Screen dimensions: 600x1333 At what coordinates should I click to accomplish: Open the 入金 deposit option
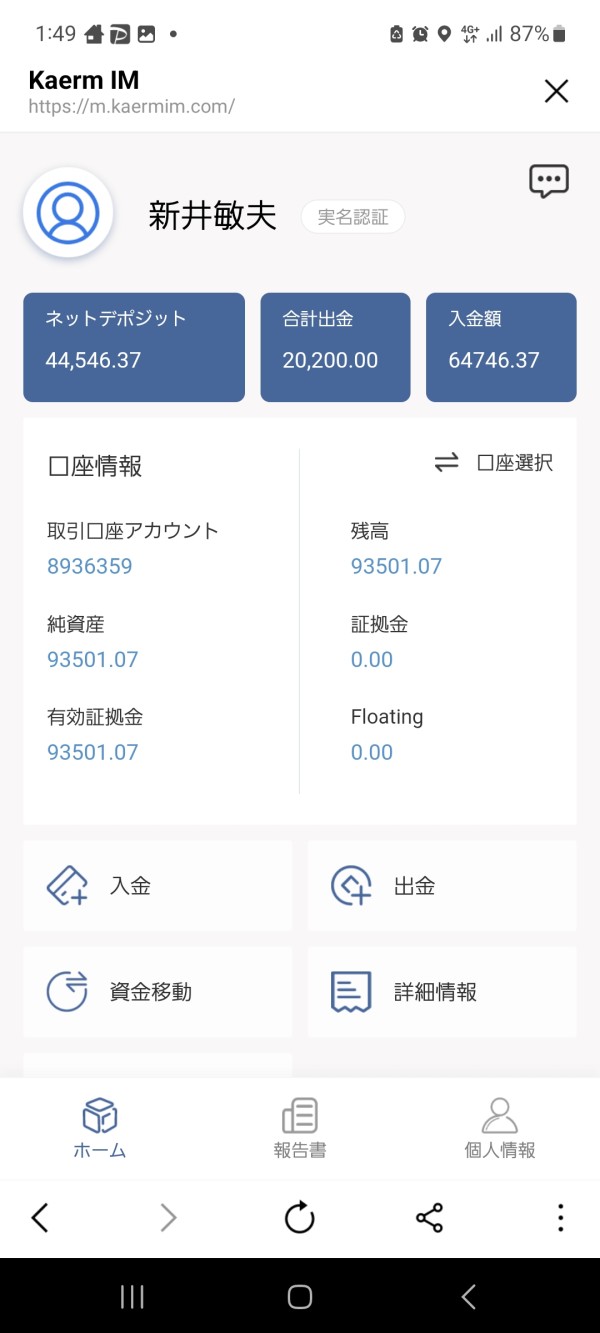click(158, 886)
